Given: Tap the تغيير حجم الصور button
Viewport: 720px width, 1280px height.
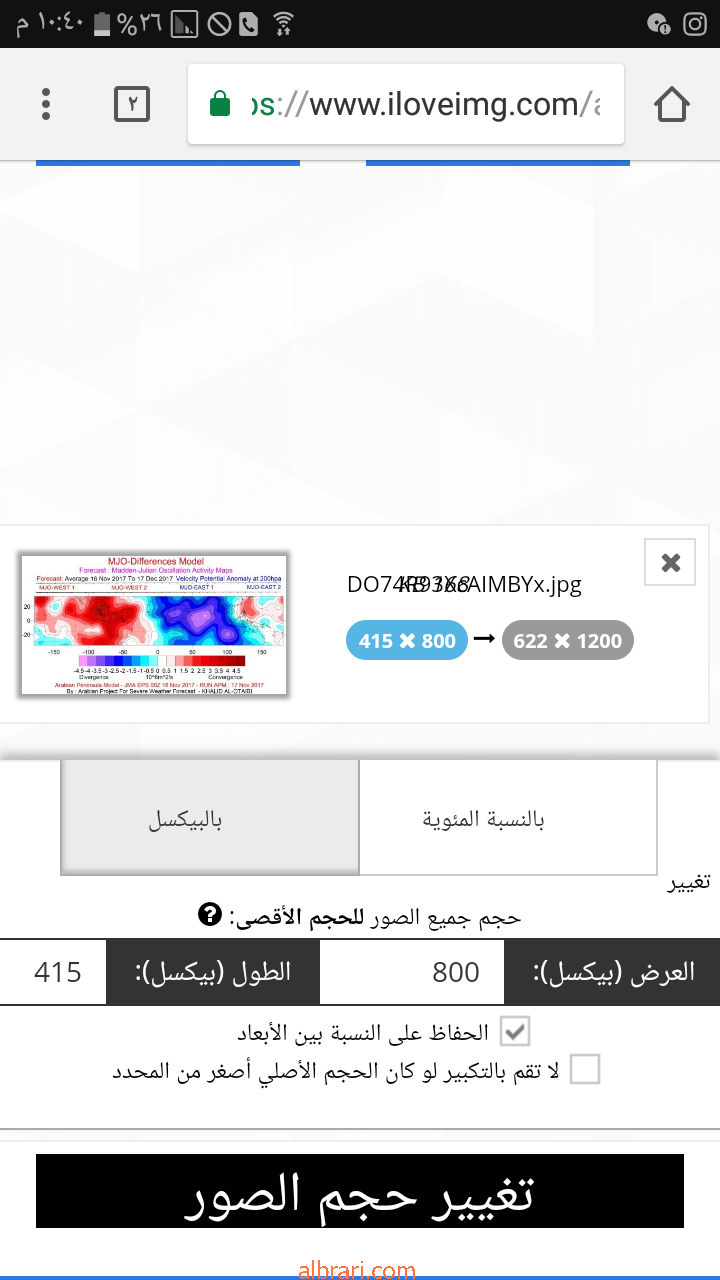Looking at the screenshot, I should click(360, 1191).
